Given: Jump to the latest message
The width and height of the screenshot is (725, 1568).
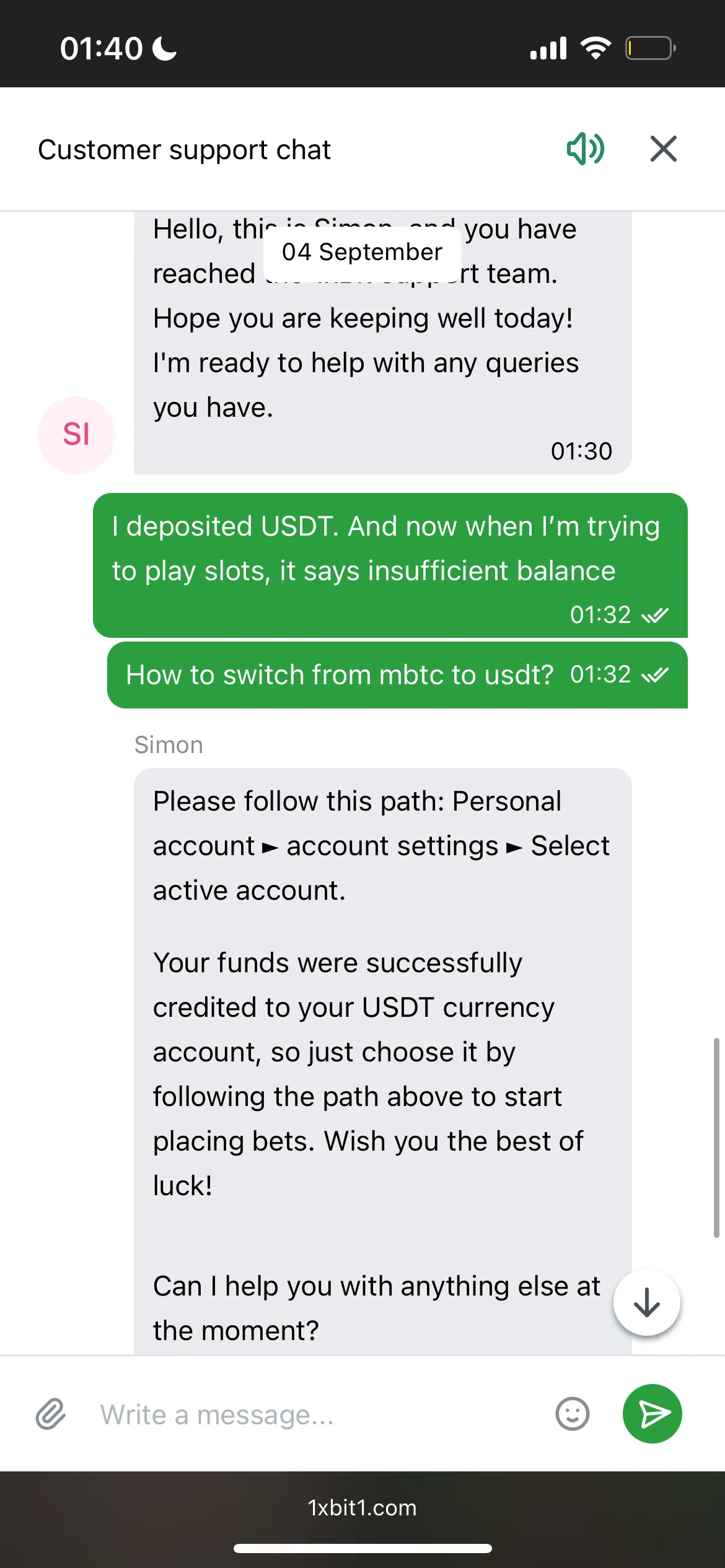Looking at the screenshot, I should (x=646, y=1302).
